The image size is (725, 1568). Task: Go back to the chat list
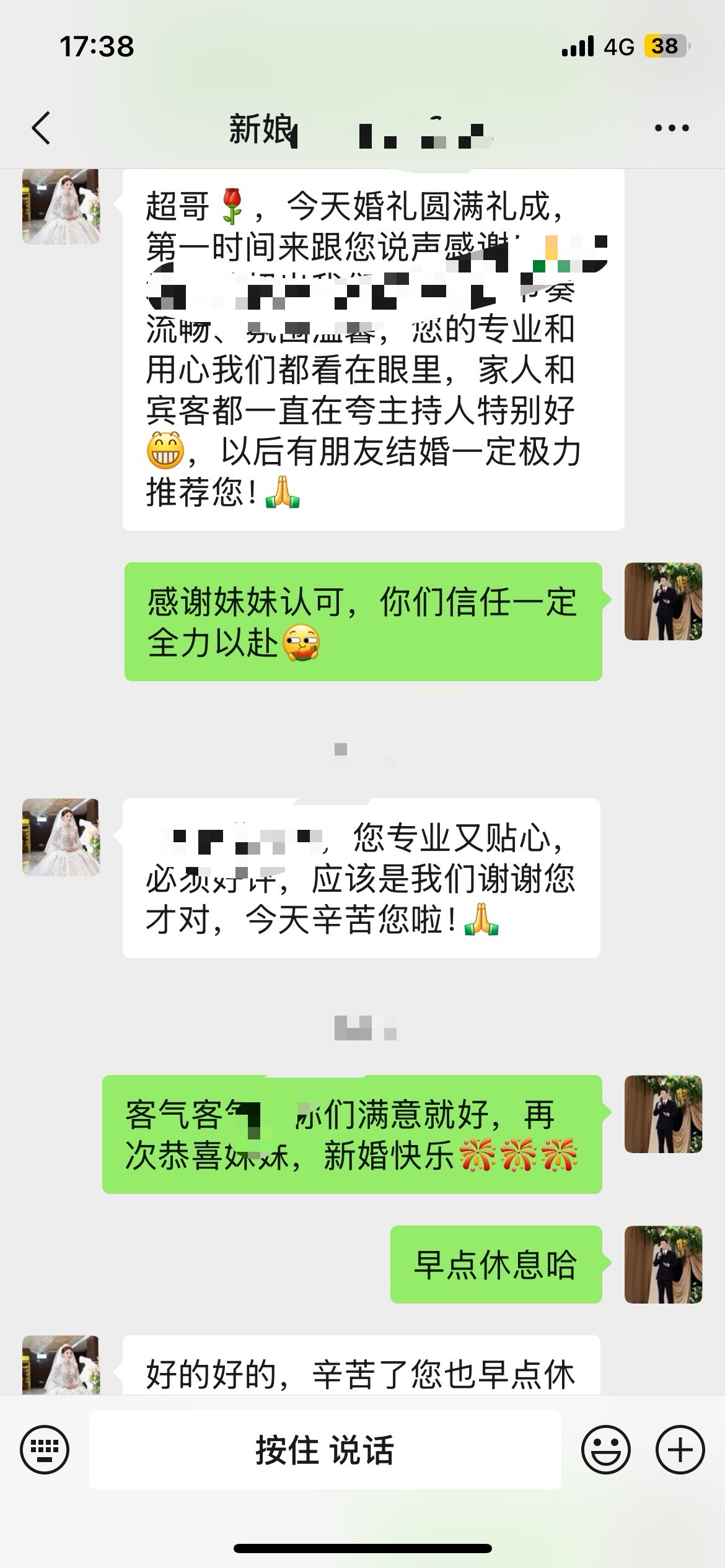point(41,128)
